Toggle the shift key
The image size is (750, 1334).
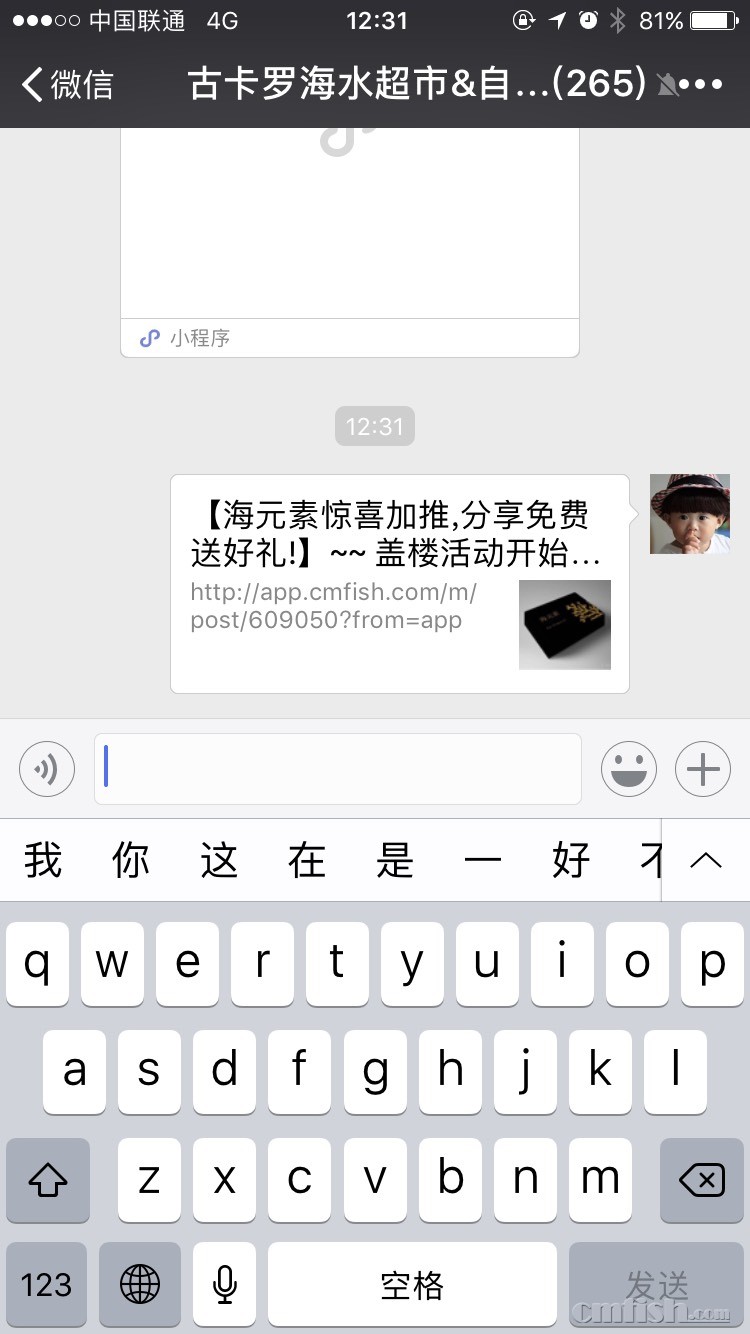coord(47,1180)
